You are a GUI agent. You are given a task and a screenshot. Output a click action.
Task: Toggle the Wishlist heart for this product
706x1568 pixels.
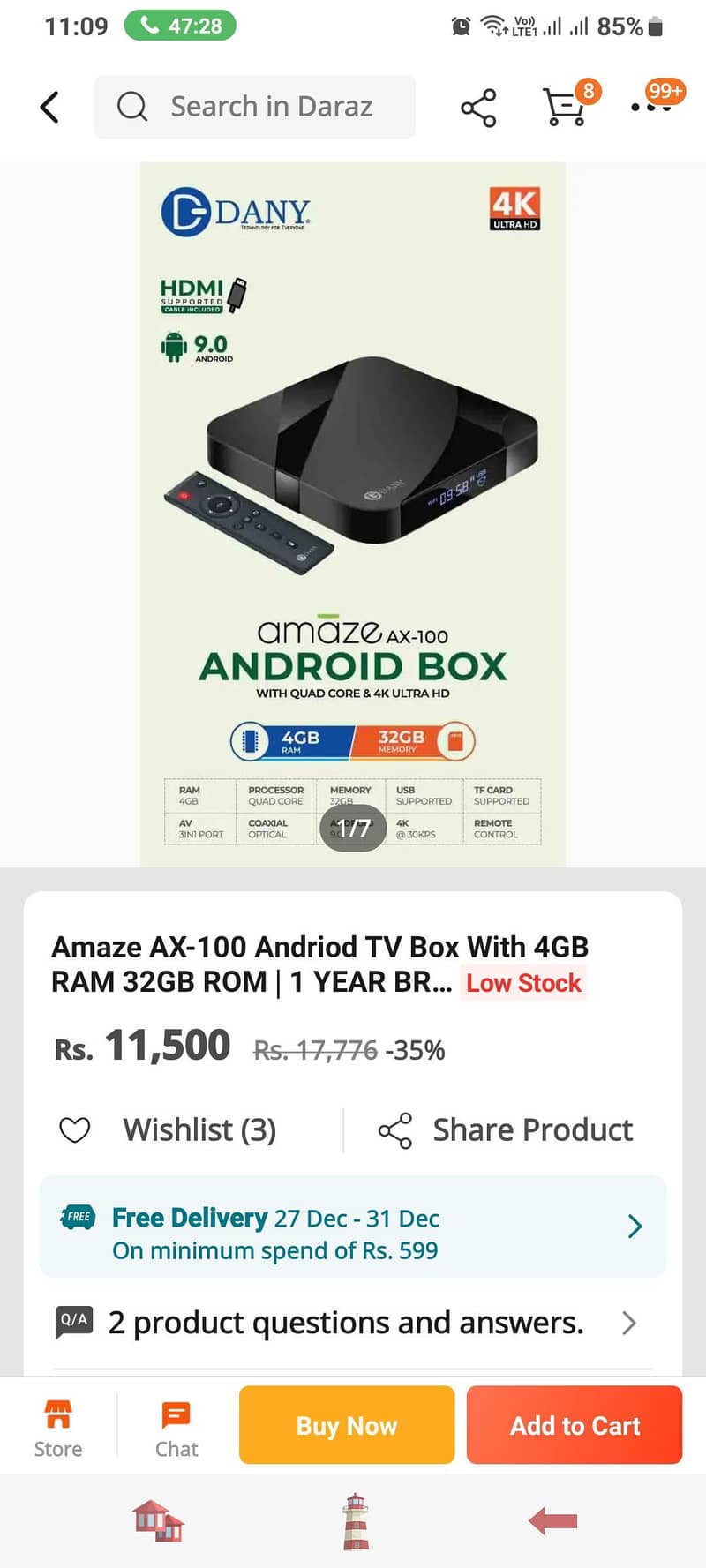pyautogui.click(x=75, y=1129)
